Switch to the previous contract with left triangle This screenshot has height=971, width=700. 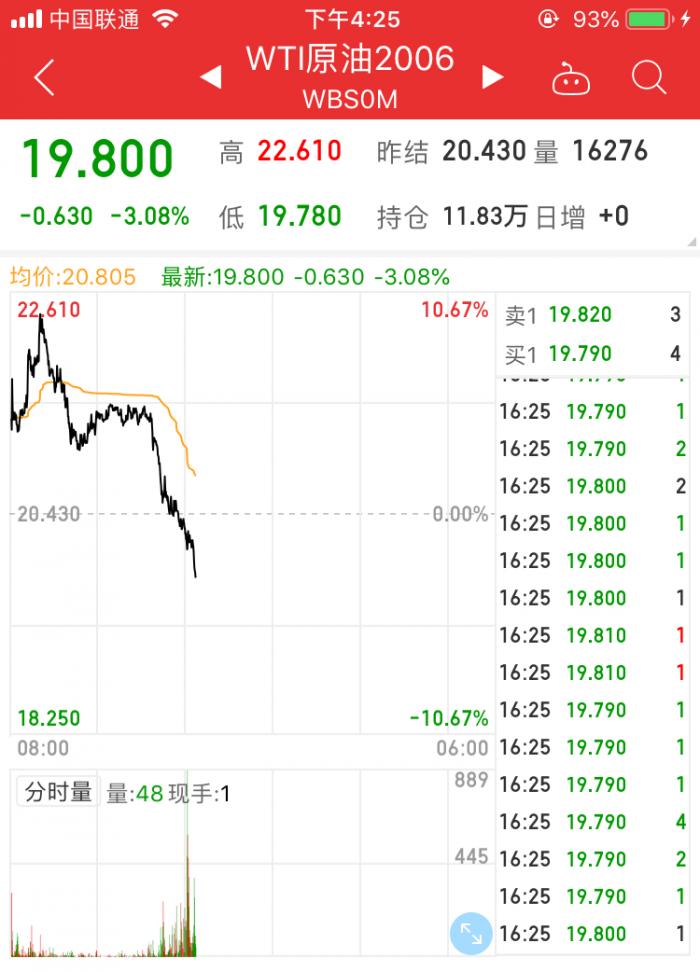[211, 77]
